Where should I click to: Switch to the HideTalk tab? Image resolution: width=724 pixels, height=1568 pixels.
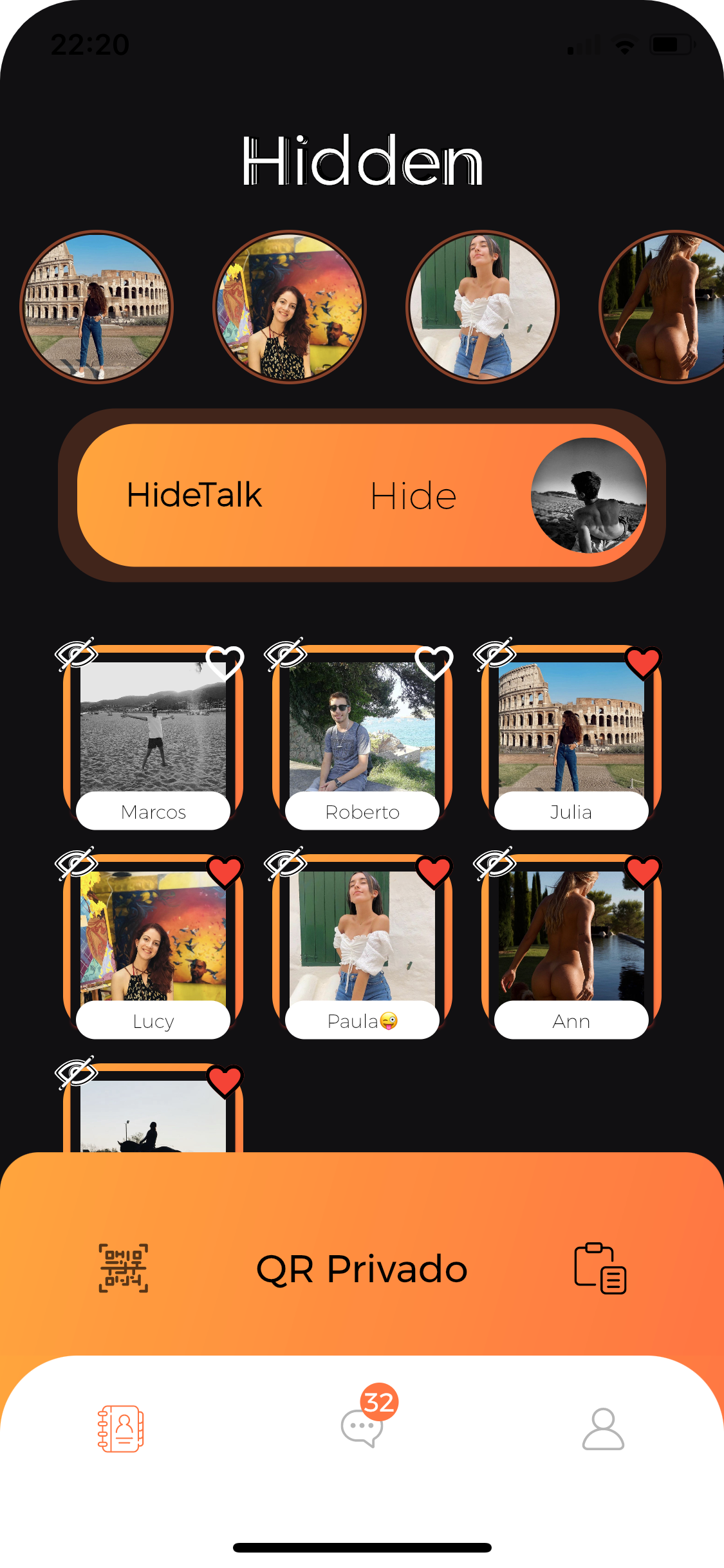click(194, 495)
